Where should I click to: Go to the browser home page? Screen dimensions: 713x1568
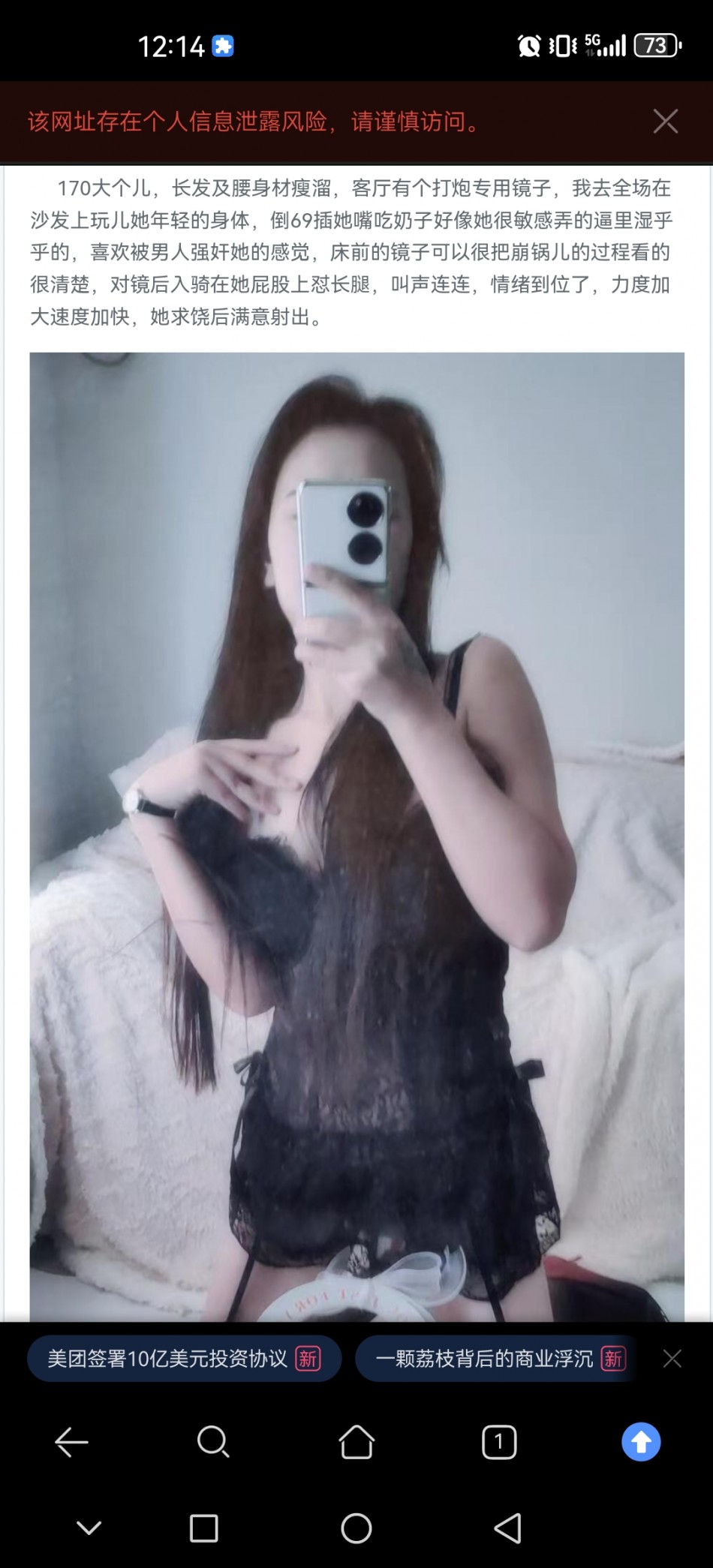[356, 1442]
